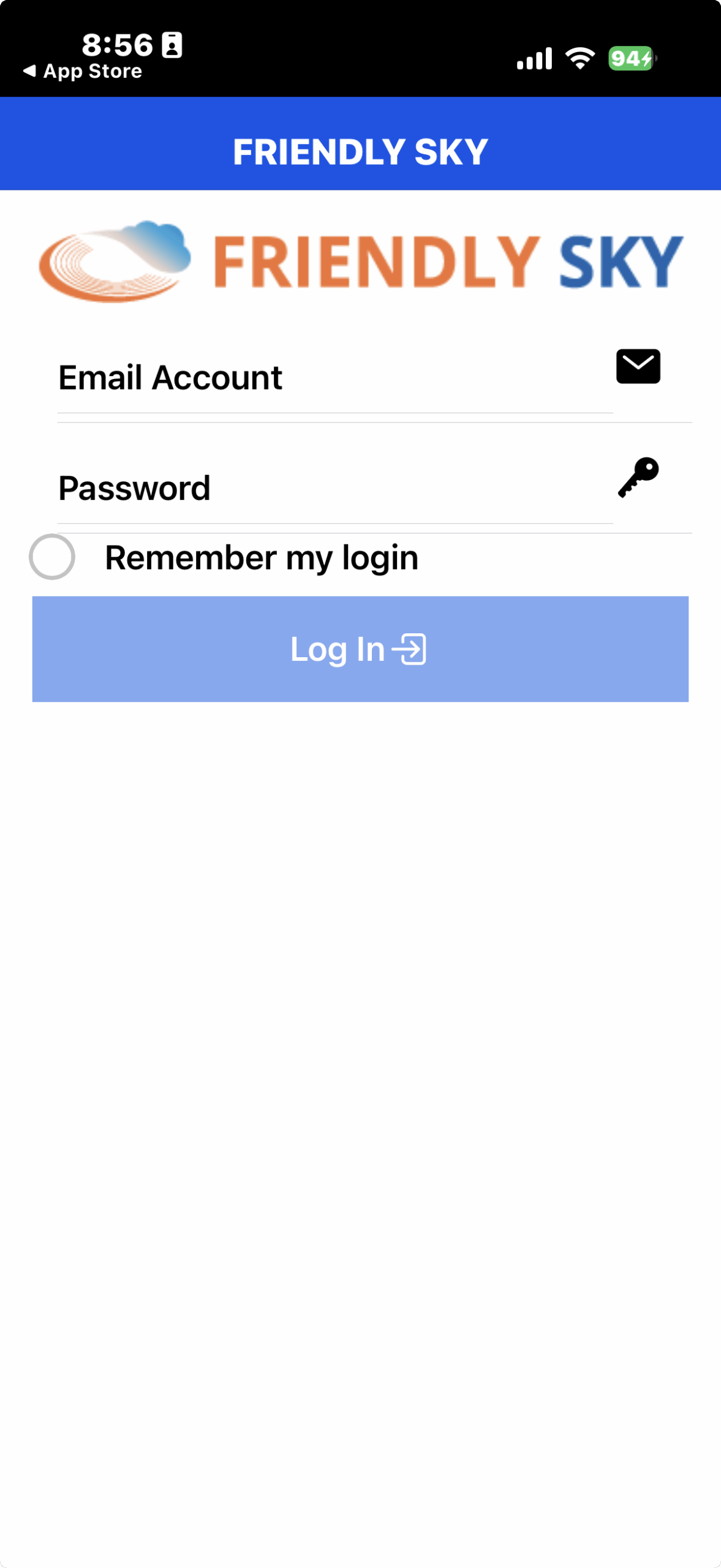The width and height of the screenshot is (721, 1568).
Task: Enable Remember my login
Action: pyautogui.click(x=53, y=557)
